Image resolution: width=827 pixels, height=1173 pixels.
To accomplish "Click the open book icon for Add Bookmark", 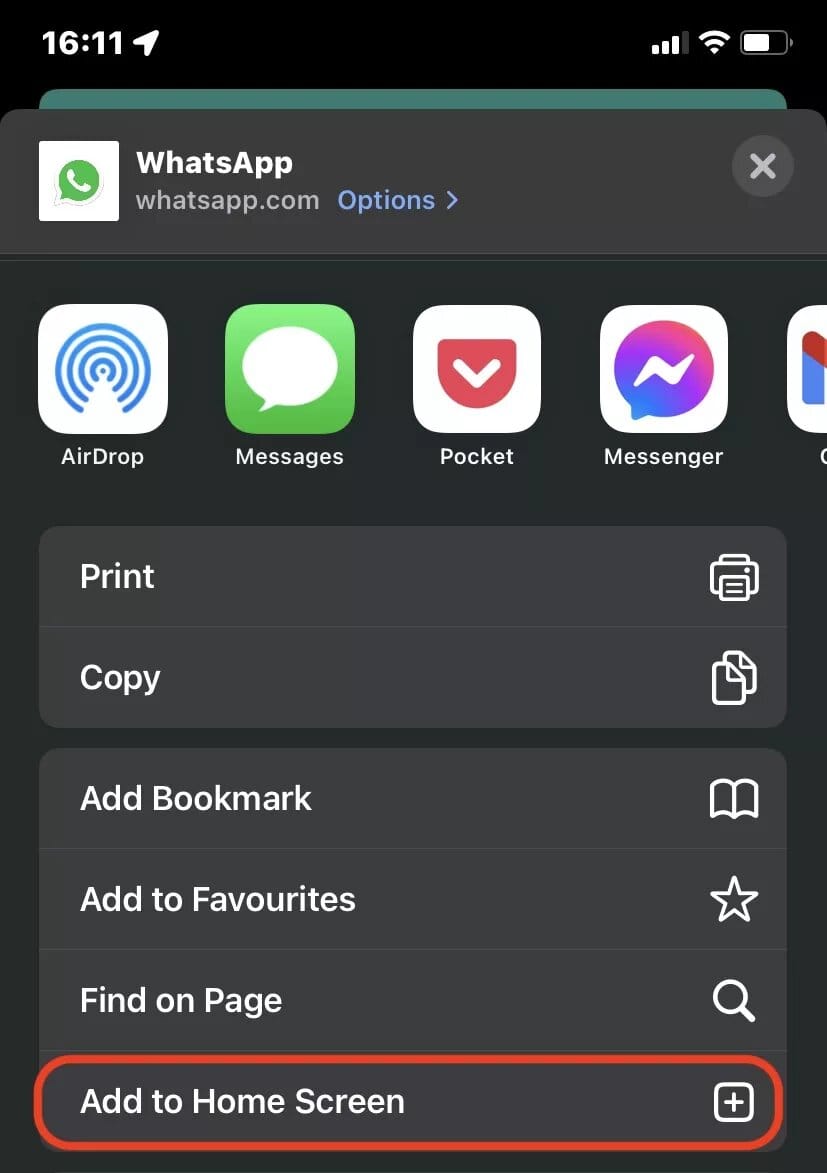I will click(x=735, y=799).
